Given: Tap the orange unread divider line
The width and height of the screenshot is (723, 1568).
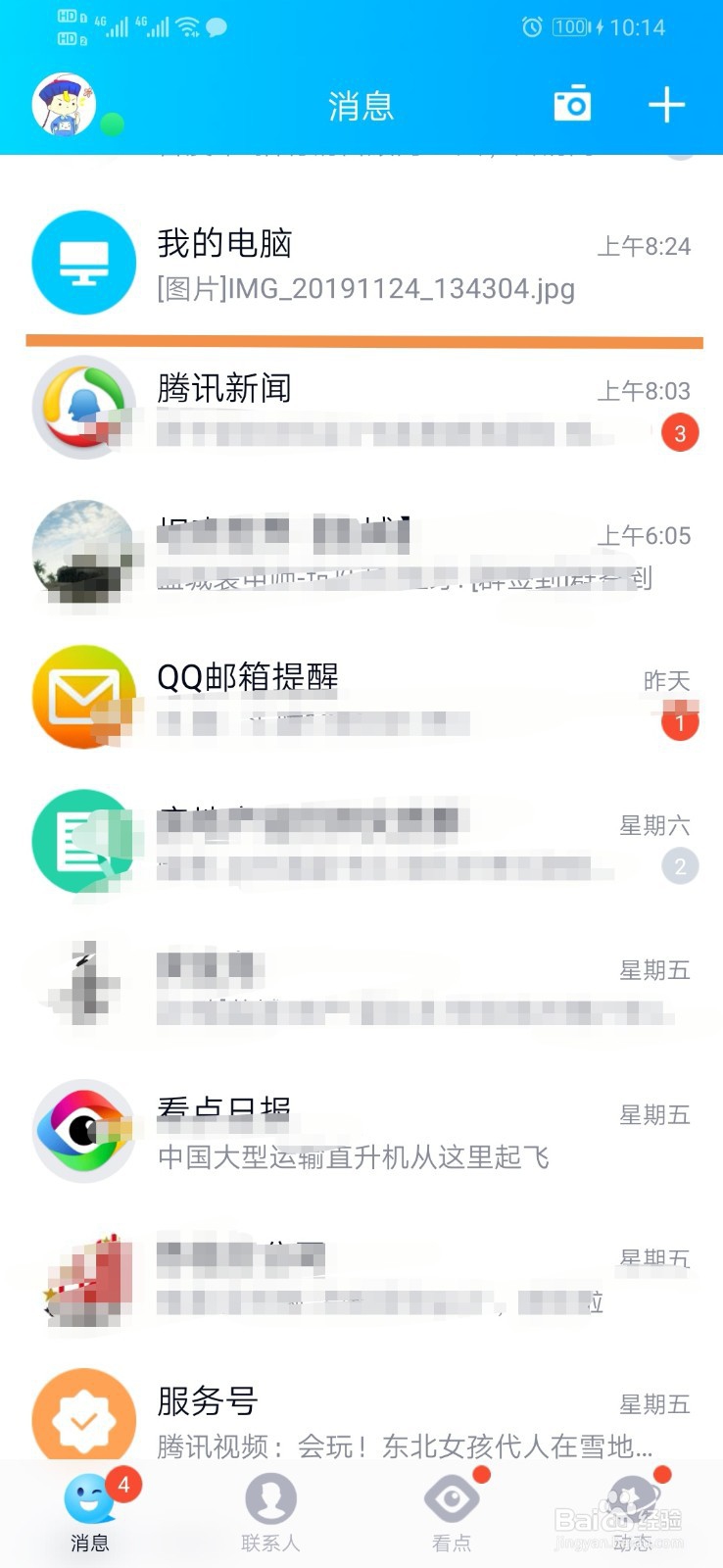Looking at the screenshot, I should tap(361, 337).
